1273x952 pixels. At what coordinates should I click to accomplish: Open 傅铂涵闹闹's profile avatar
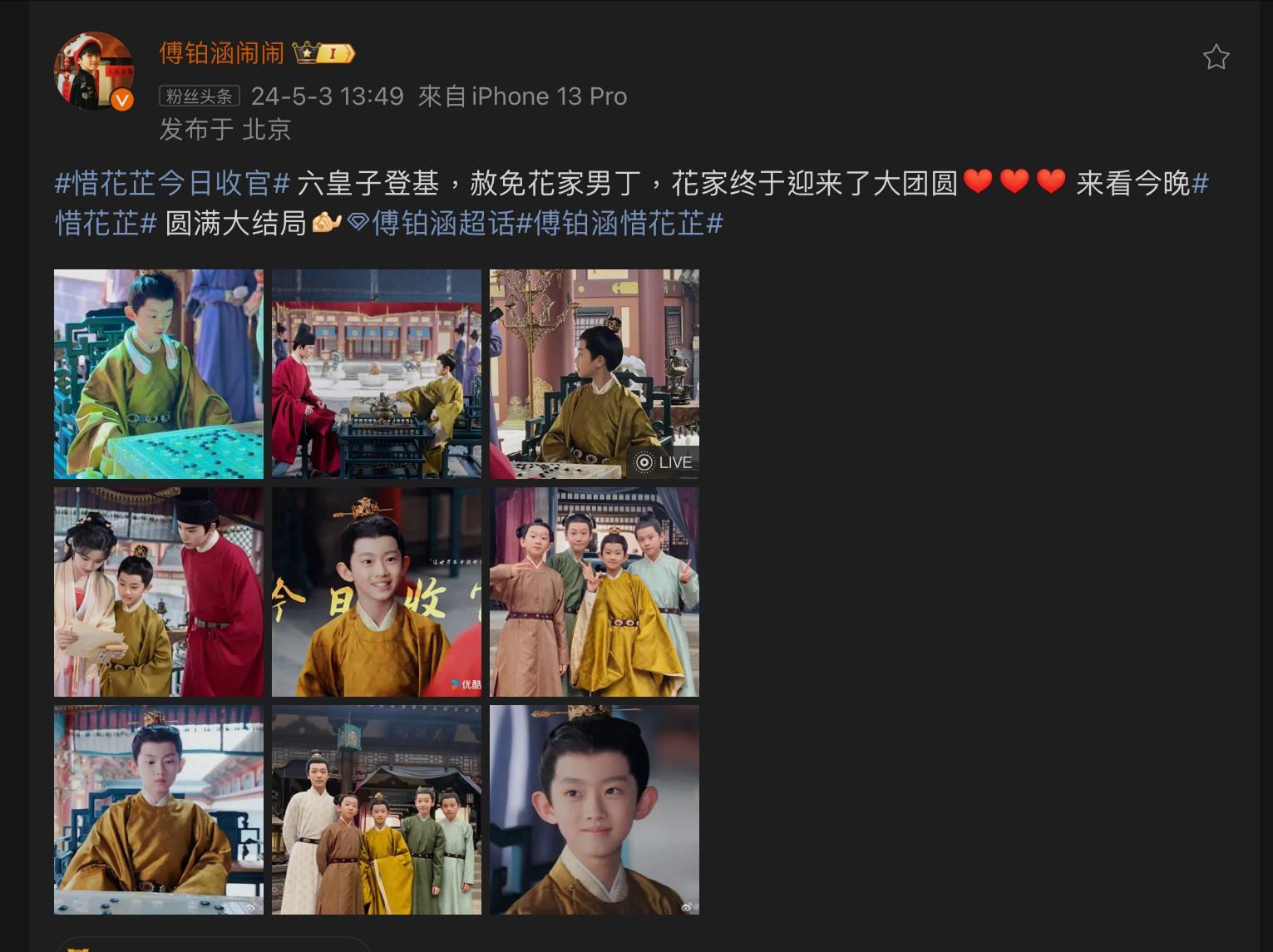click(94, 71)
